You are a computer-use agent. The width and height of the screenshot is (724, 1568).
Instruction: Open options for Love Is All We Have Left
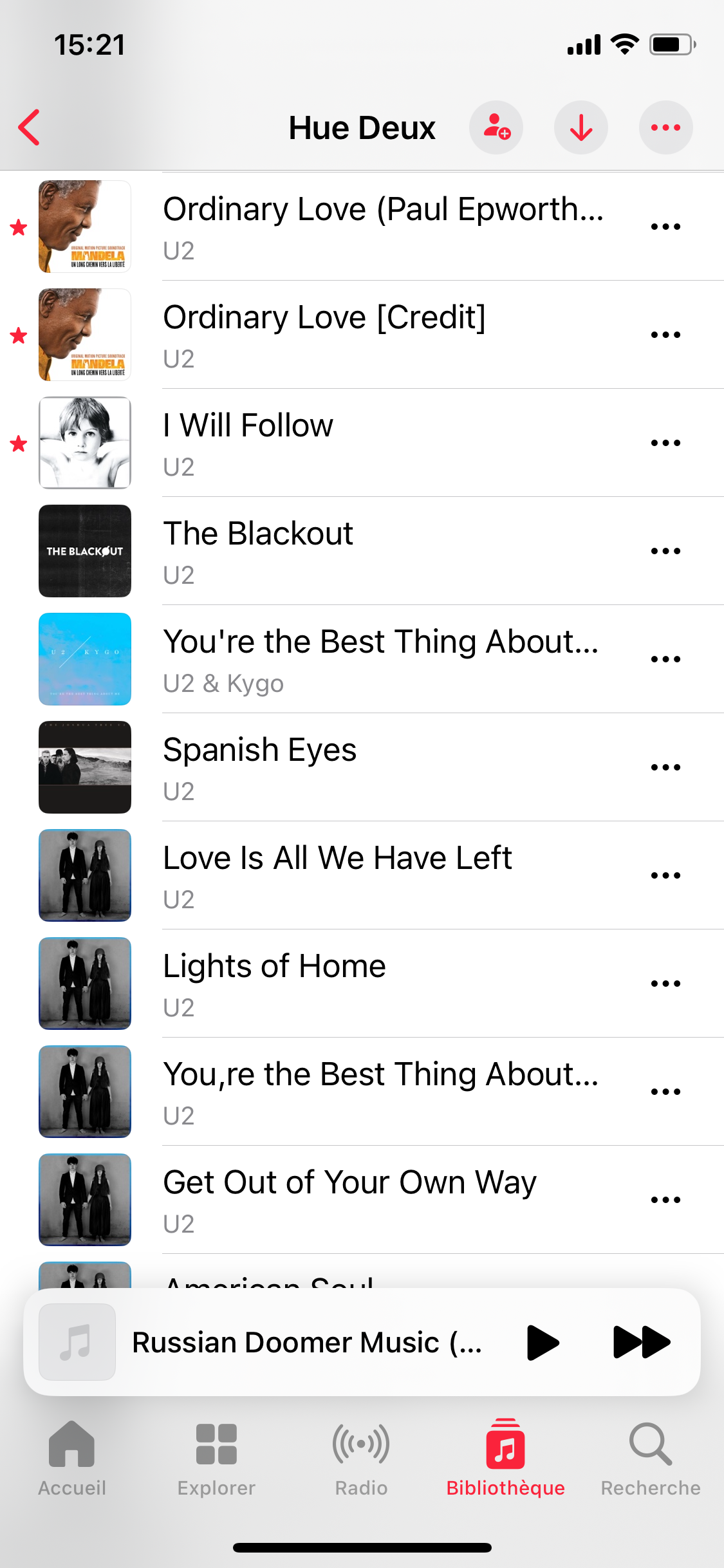tap(665, 875)
